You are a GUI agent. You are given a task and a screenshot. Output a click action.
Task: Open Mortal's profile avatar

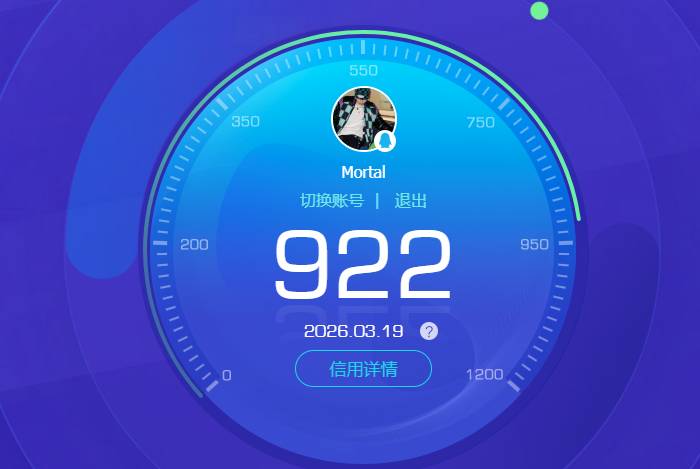pyautogui.click(x=363, y=118)
